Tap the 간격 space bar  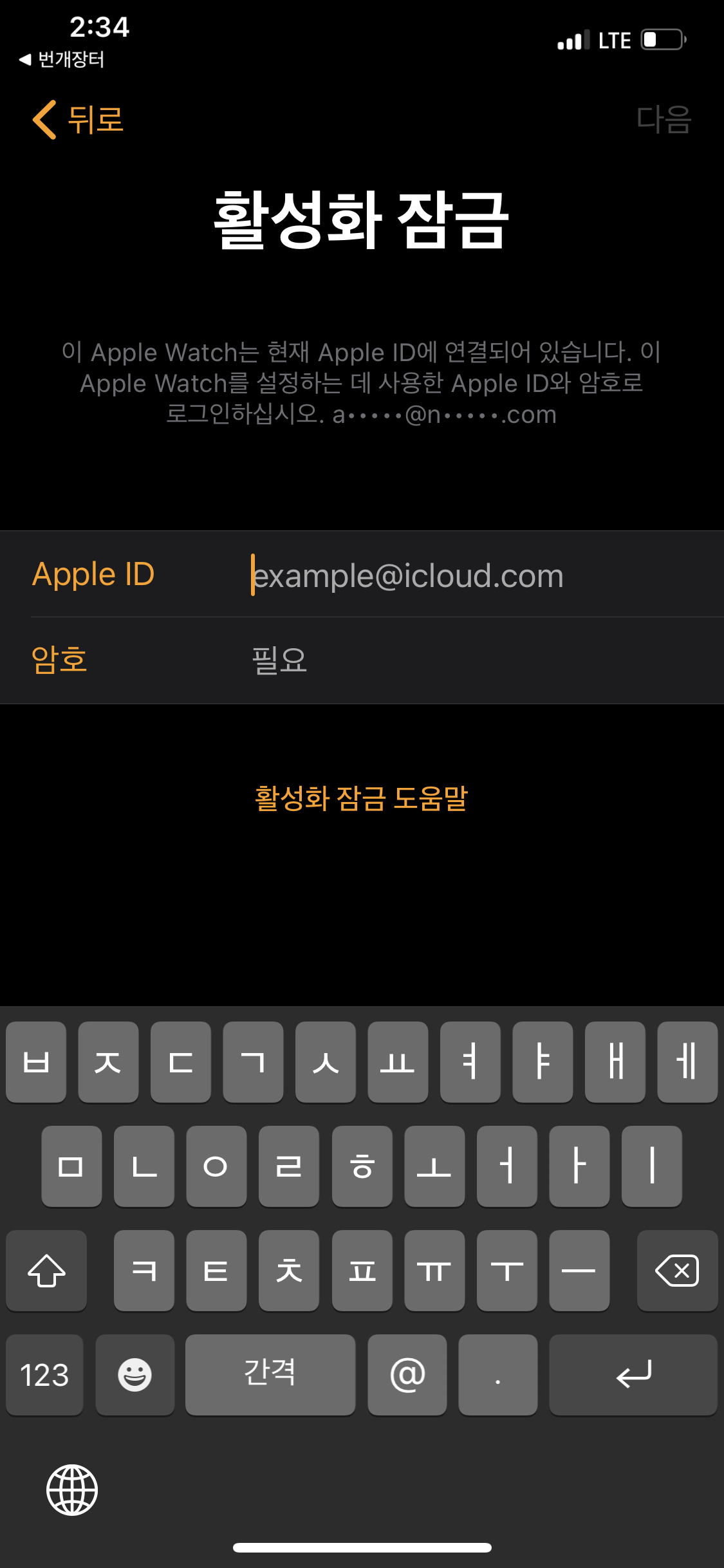coord(270,1374)
